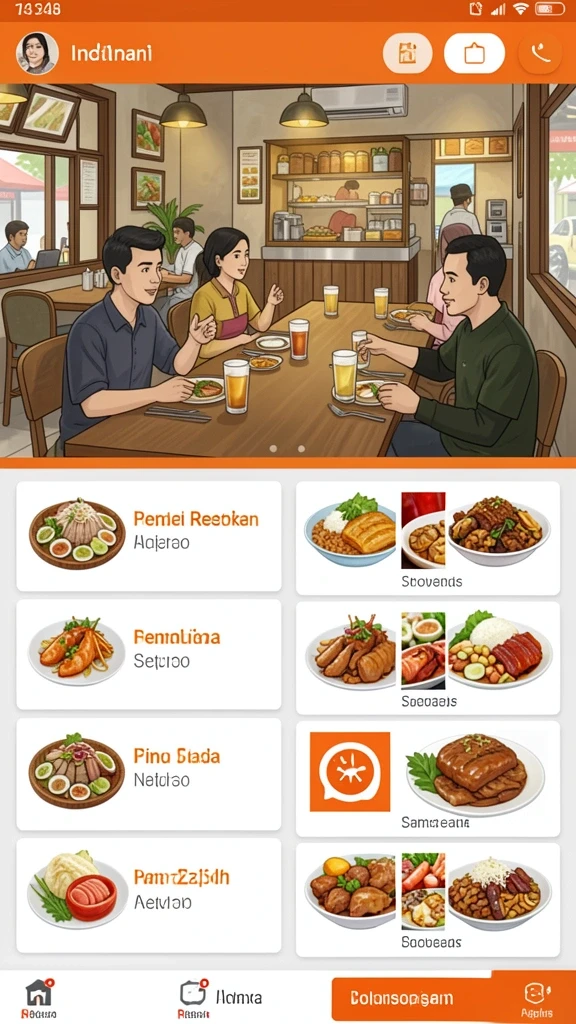This screenshot has height=1024, width=576.
Task: Switch to the home tab
Action: click(39, 999)
